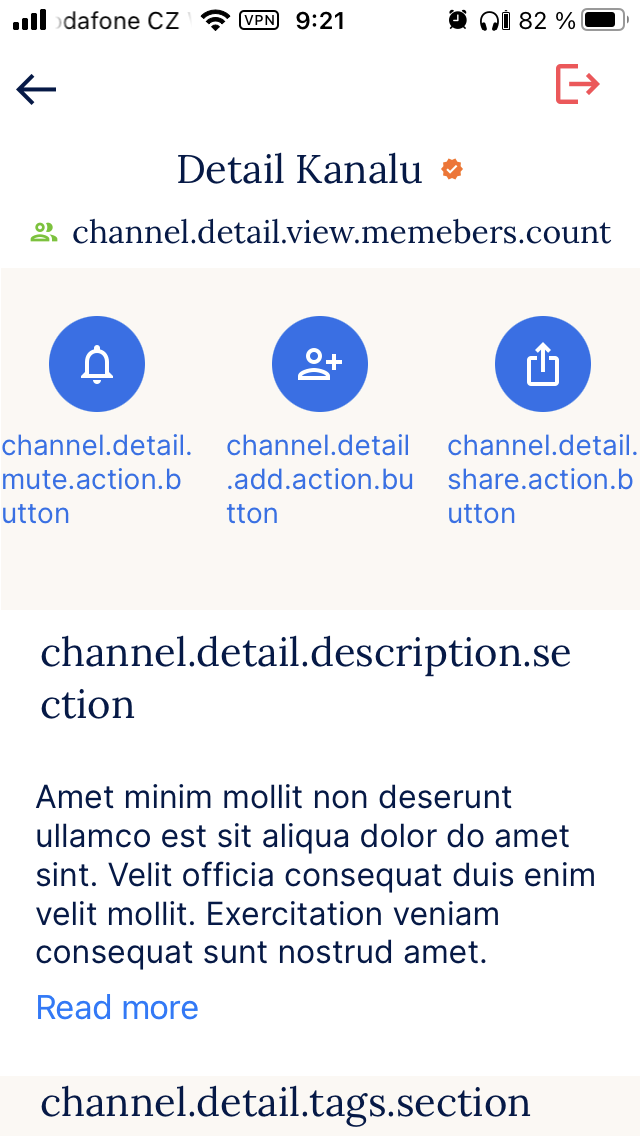The image size is (640, 1136).
Task: Go back using the arrow icon
Action: tap(36, 90)
